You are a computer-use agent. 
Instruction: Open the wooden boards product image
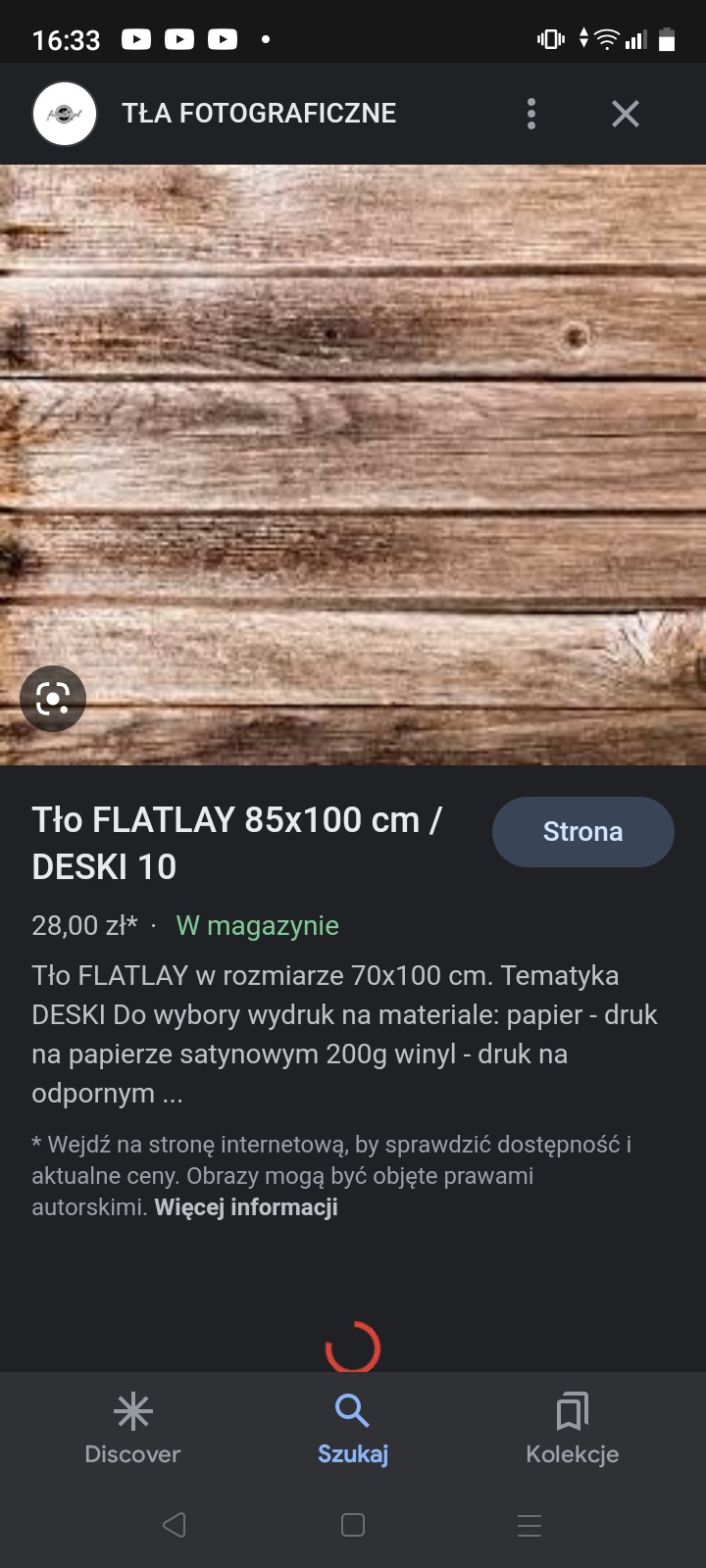(x=353, y=441)
